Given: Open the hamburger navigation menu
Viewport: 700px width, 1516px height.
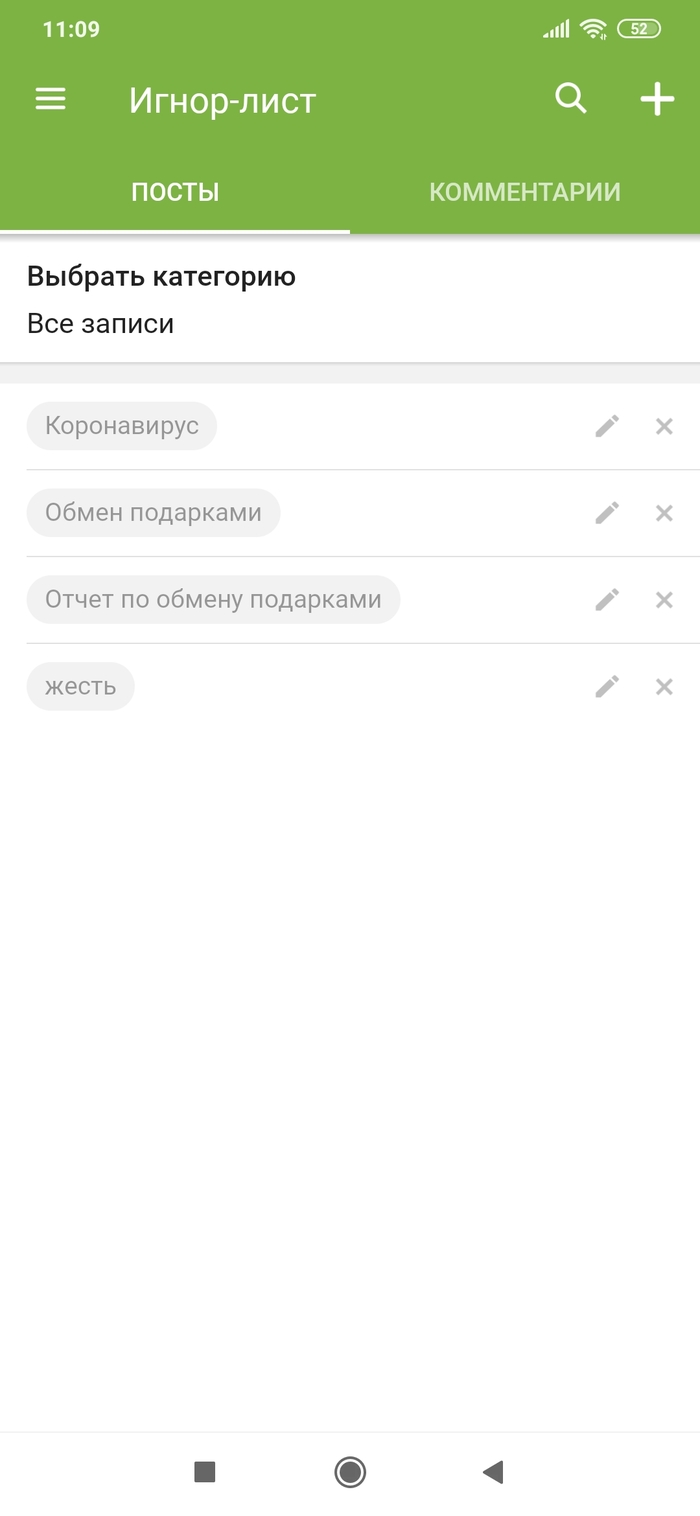Looking at the screenshot, I should [x=51, y=99].
